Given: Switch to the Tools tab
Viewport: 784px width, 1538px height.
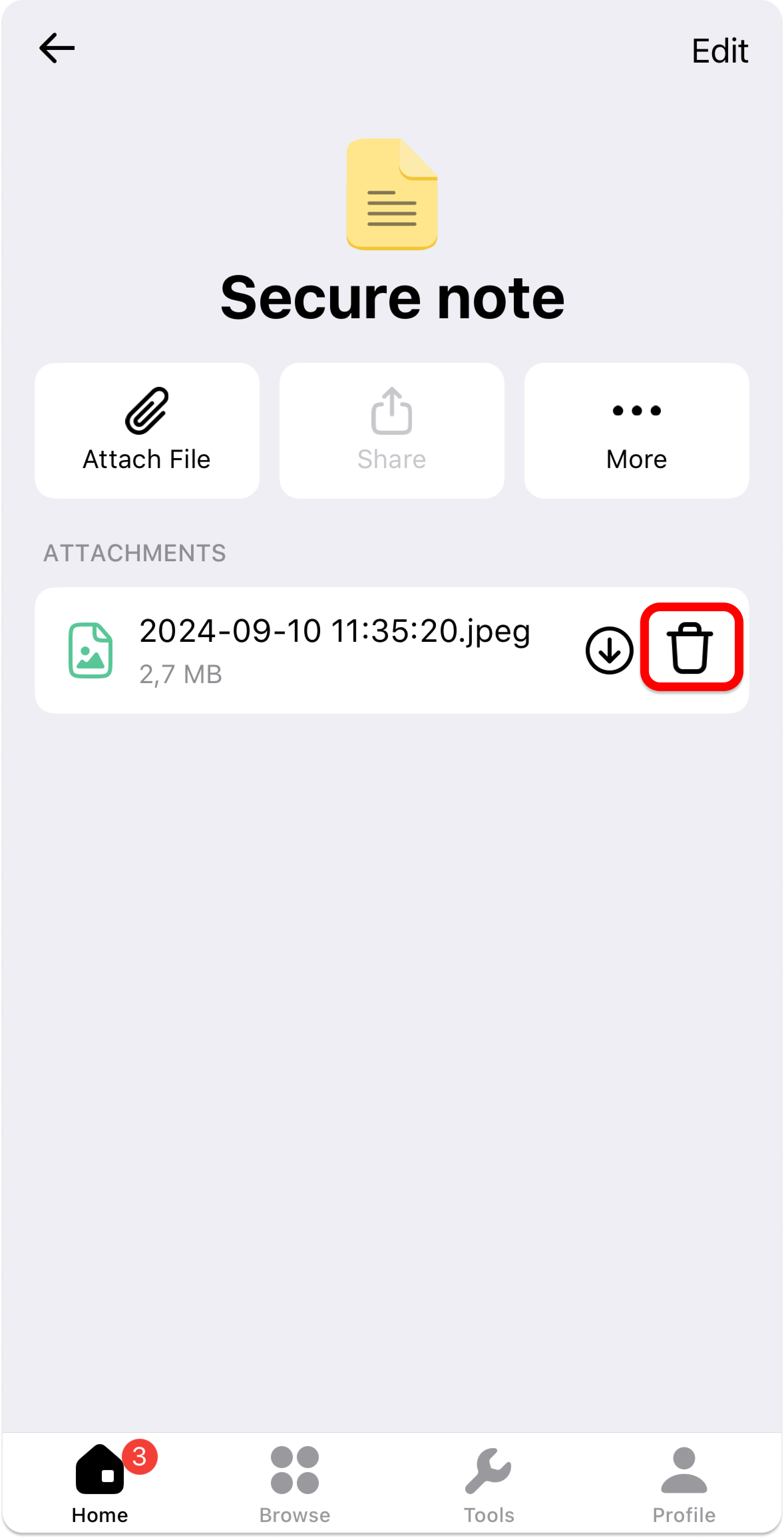Looking at the screenshot, I should (489, 1483).
